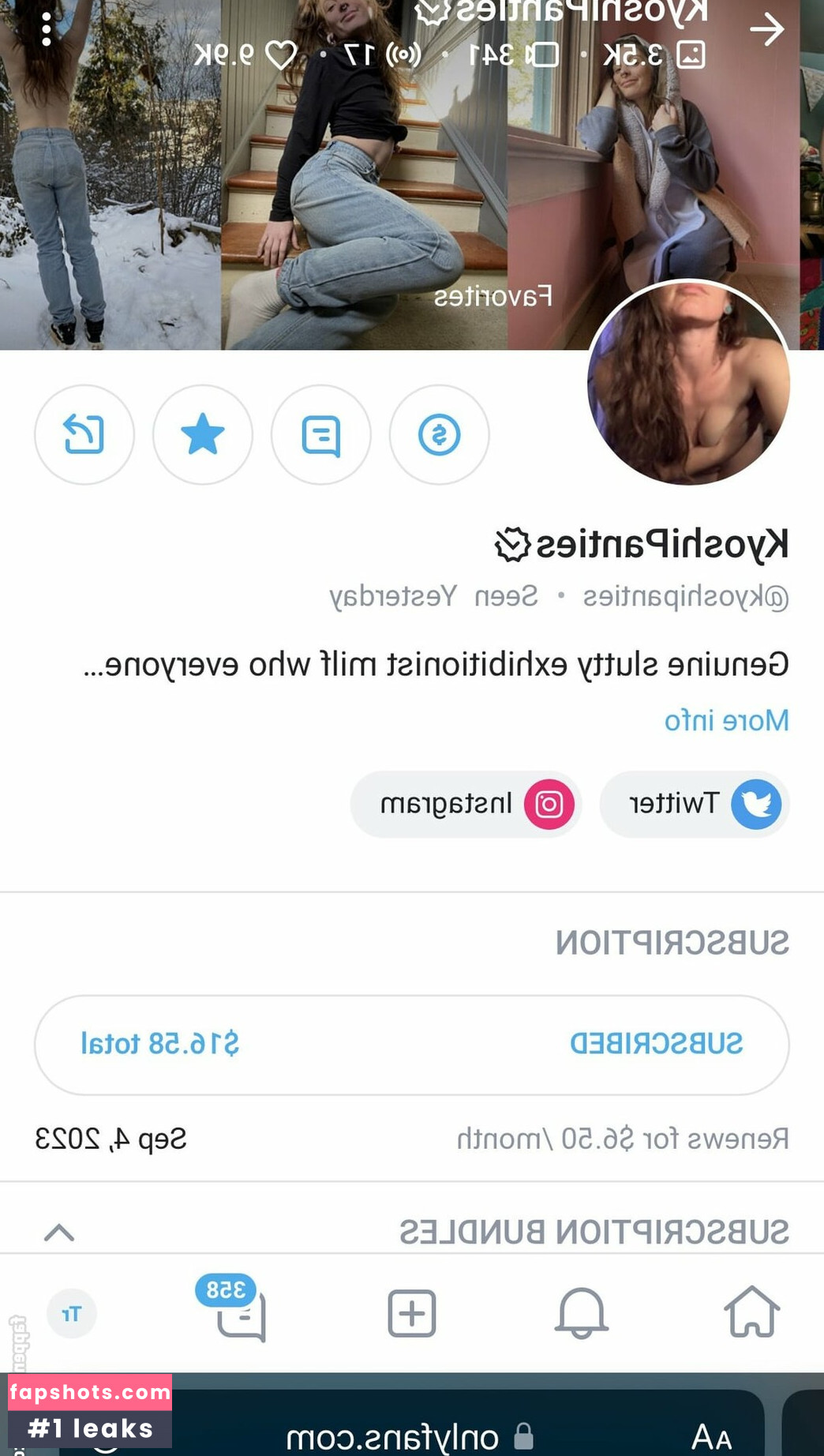This screenshot has width=824, height=1456.
Task: Share this profile
Action: tap(84, 434)
